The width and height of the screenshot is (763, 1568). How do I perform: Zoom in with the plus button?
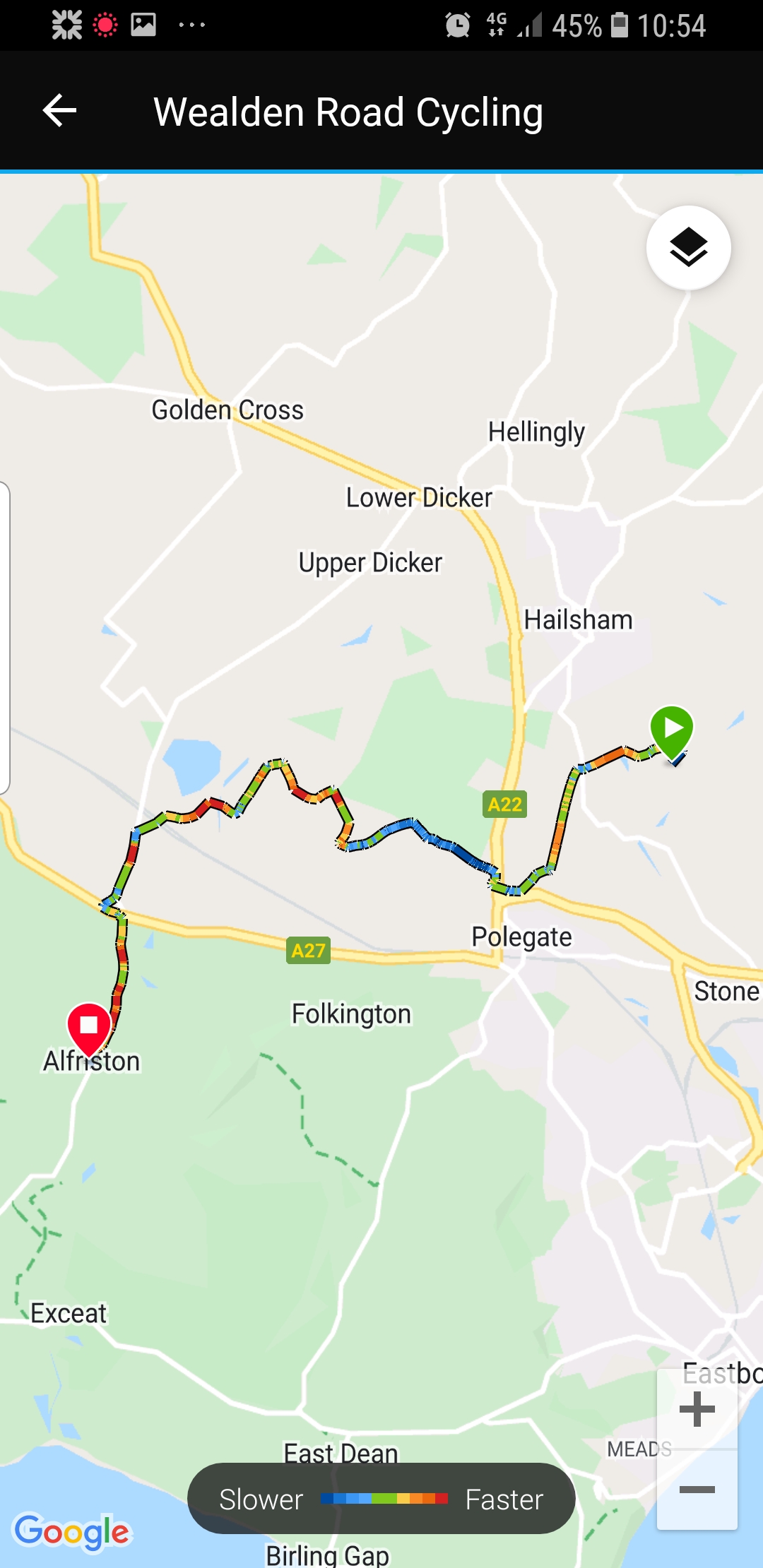coord(697,1409)
